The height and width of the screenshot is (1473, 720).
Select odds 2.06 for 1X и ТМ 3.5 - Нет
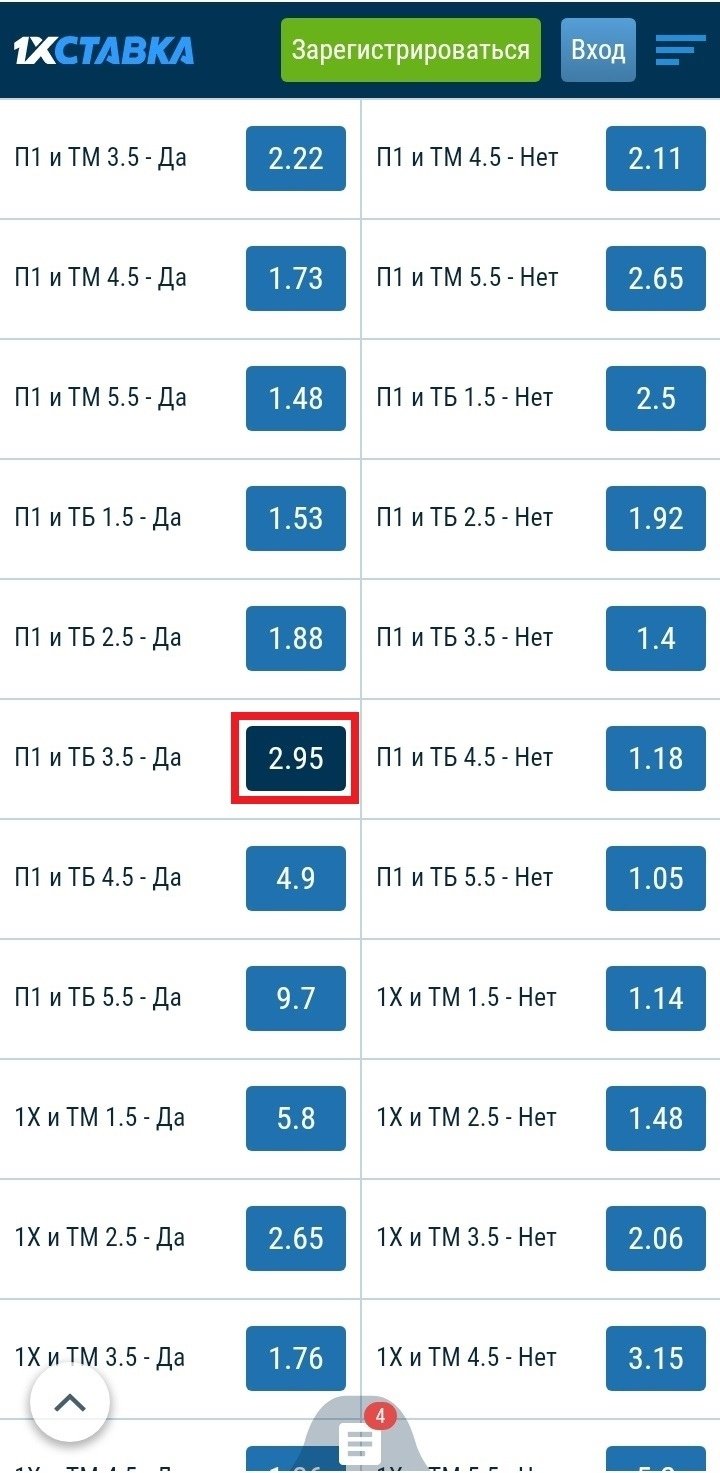click(x=656, y=1238)
